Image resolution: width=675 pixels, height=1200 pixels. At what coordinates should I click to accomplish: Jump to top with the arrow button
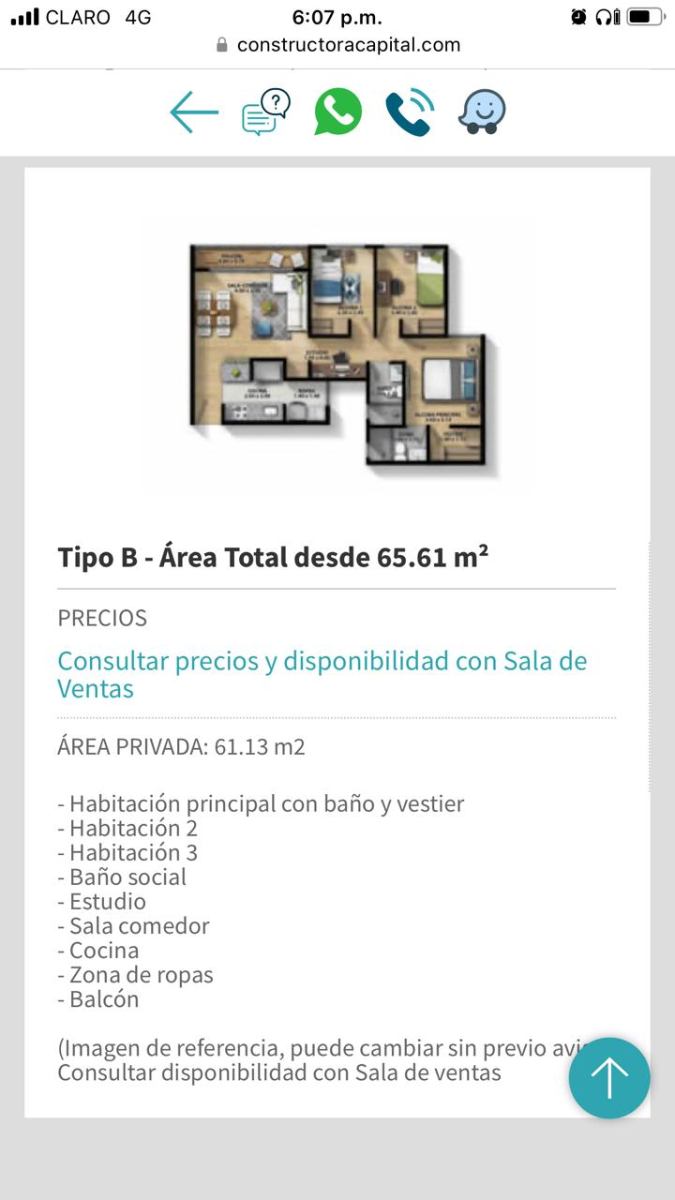point(609,1078)
